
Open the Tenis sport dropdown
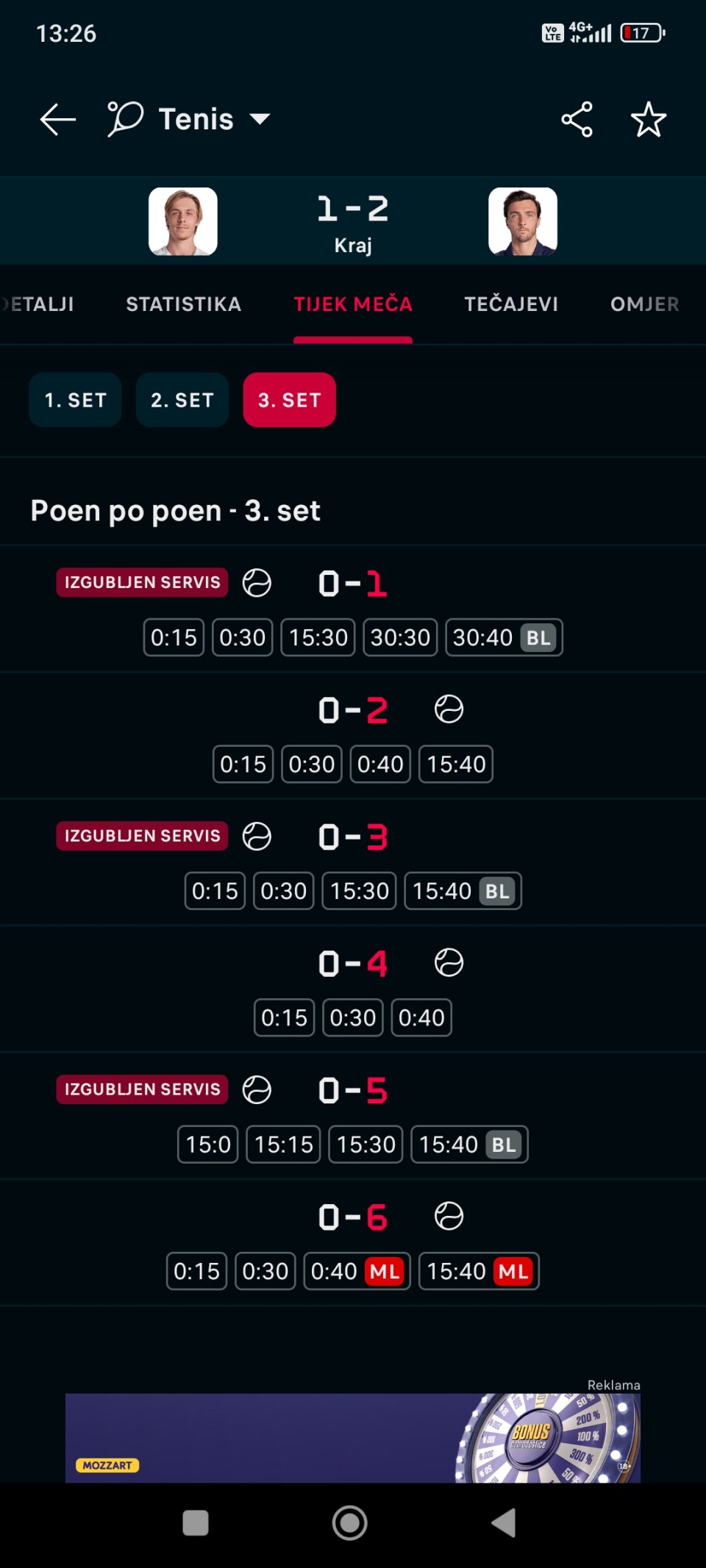(190, 119)
